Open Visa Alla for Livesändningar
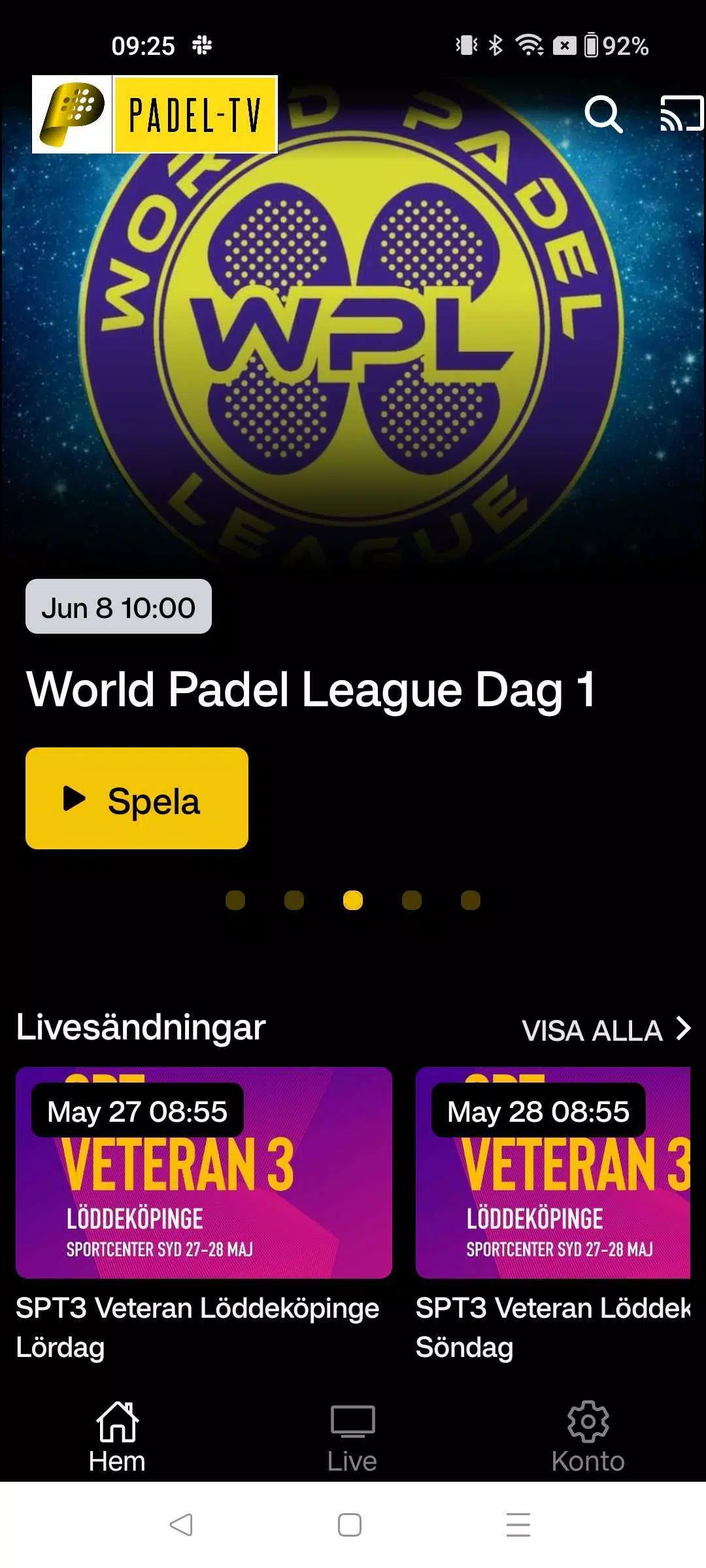The width and height of the screenshot is (706, 1568). 605,1030
